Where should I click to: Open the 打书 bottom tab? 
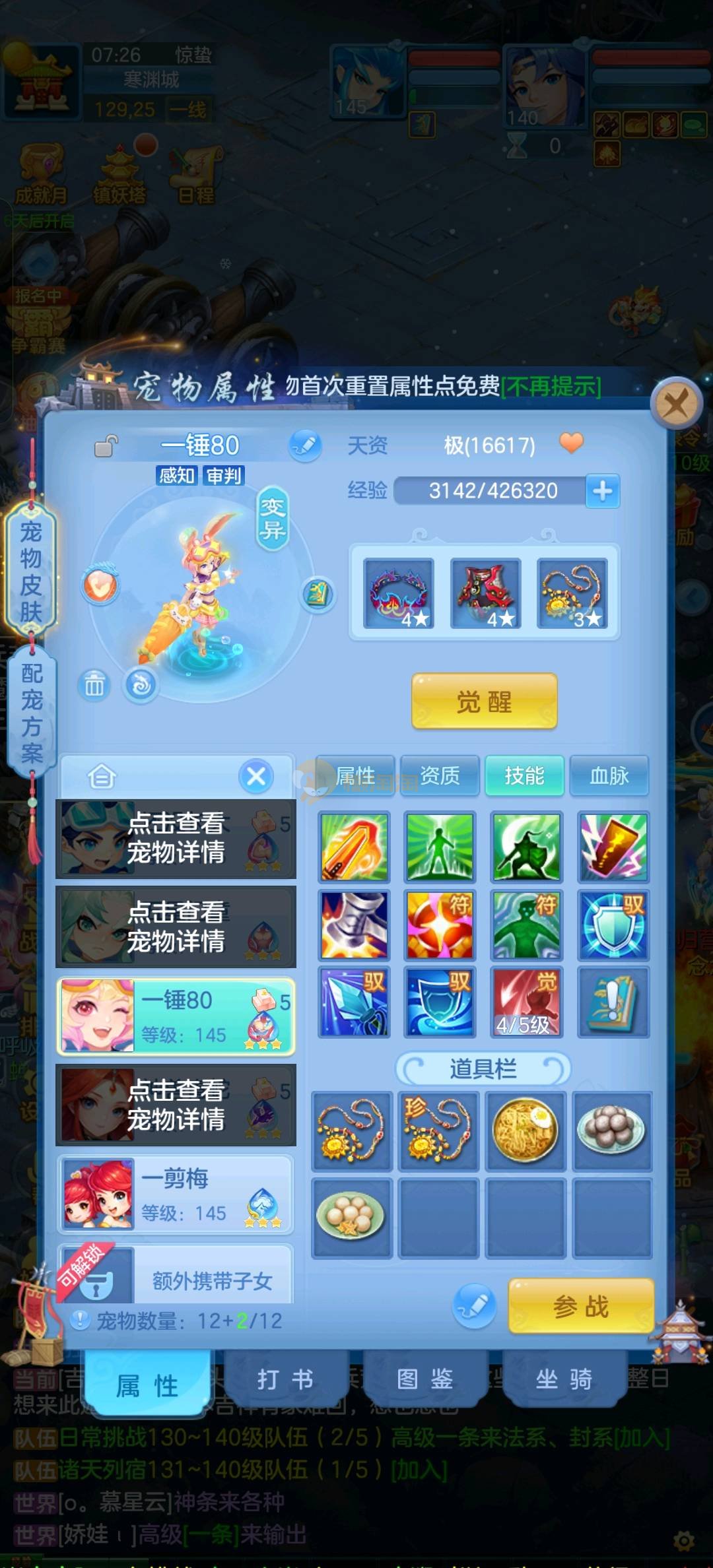285,1379
